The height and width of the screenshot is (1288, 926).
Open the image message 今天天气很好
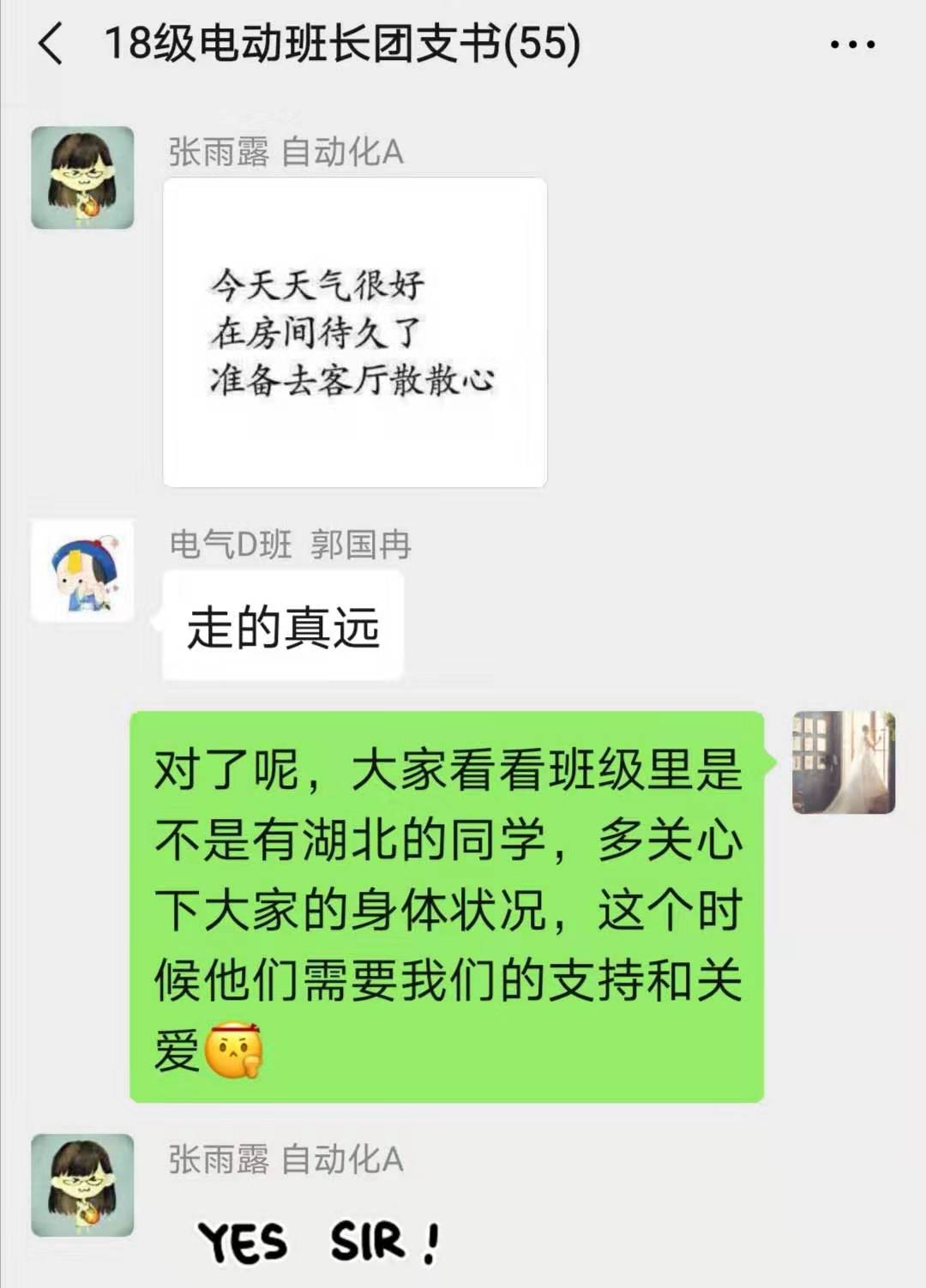click(x=354, y=332)
